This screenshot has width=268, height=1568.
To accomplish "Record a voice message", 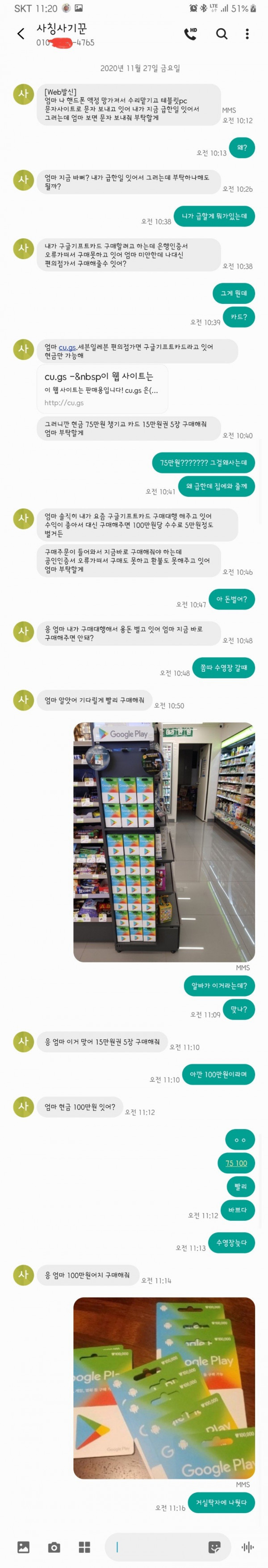I will [x=247, y=1547].
